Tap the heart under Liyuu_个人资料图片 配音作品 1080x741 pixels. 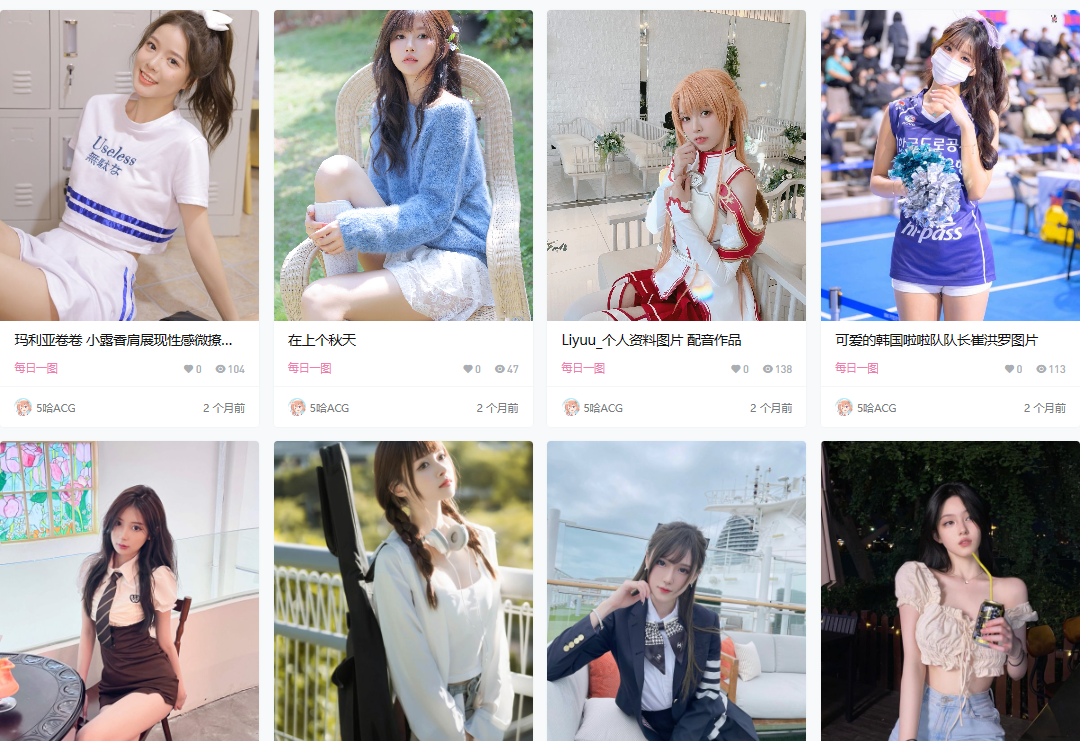(735, 369)
